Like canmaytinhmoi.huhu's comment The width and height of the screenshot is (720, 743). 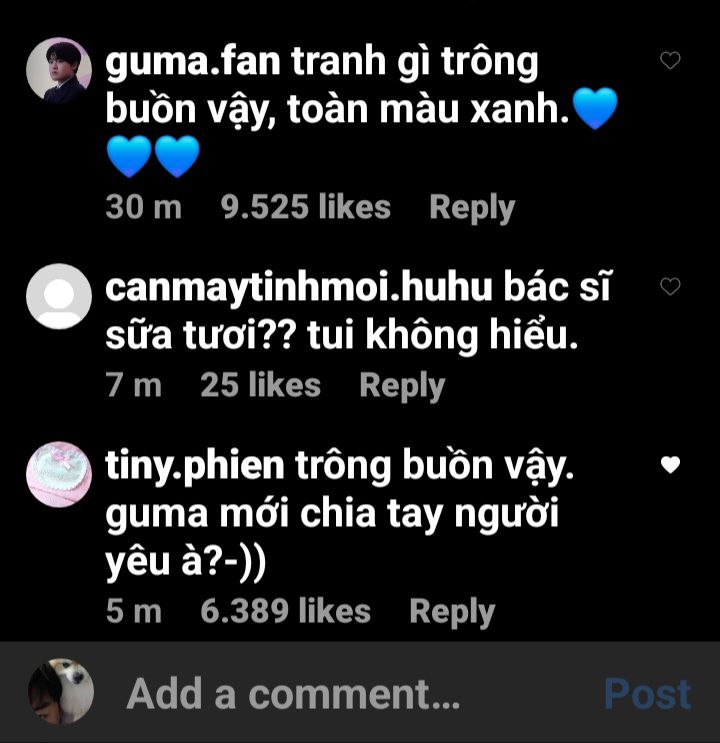point(671,287)
